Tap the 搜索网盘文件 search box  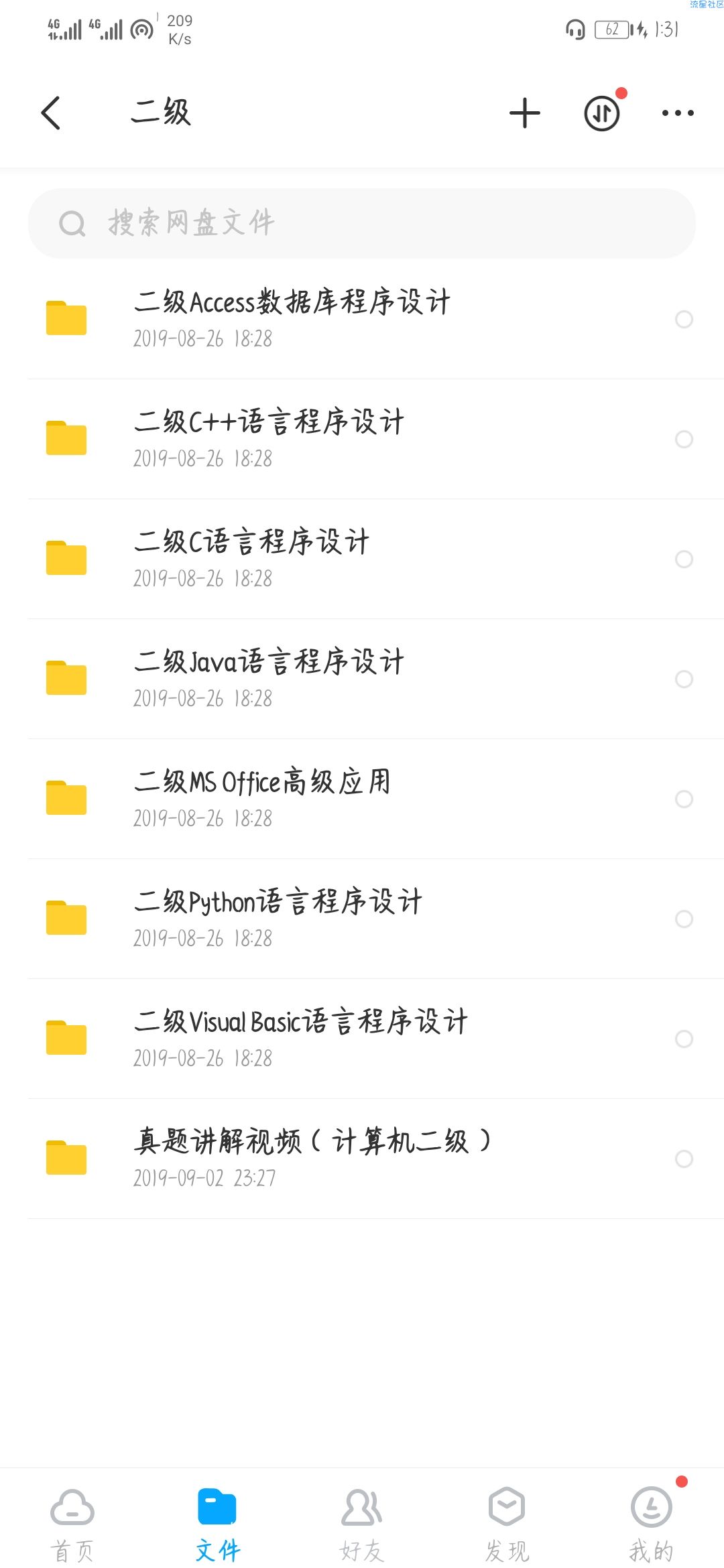tap(362, 223)
